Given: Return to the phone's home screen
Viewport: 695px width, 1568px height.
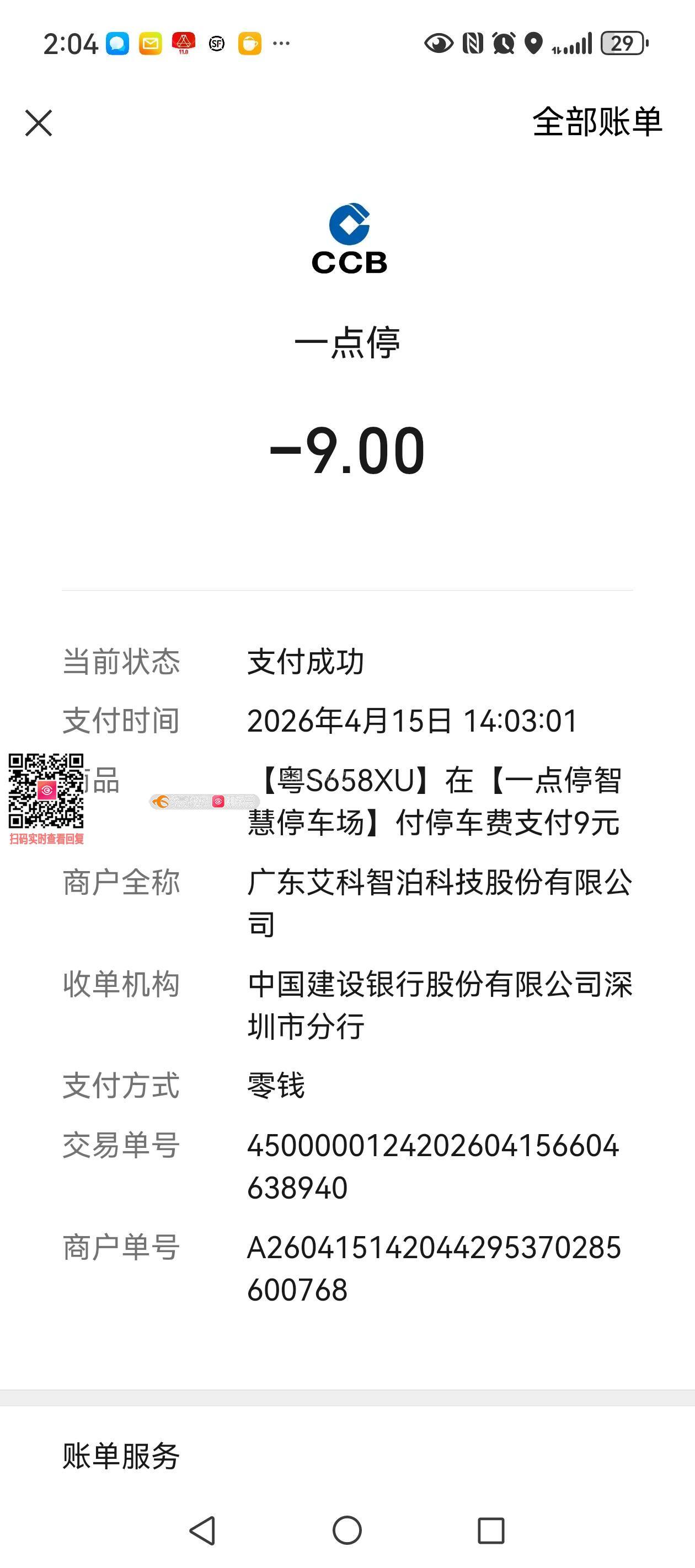Looking at the screenshot, I should pyautogui.click(x=347, y=1529).
